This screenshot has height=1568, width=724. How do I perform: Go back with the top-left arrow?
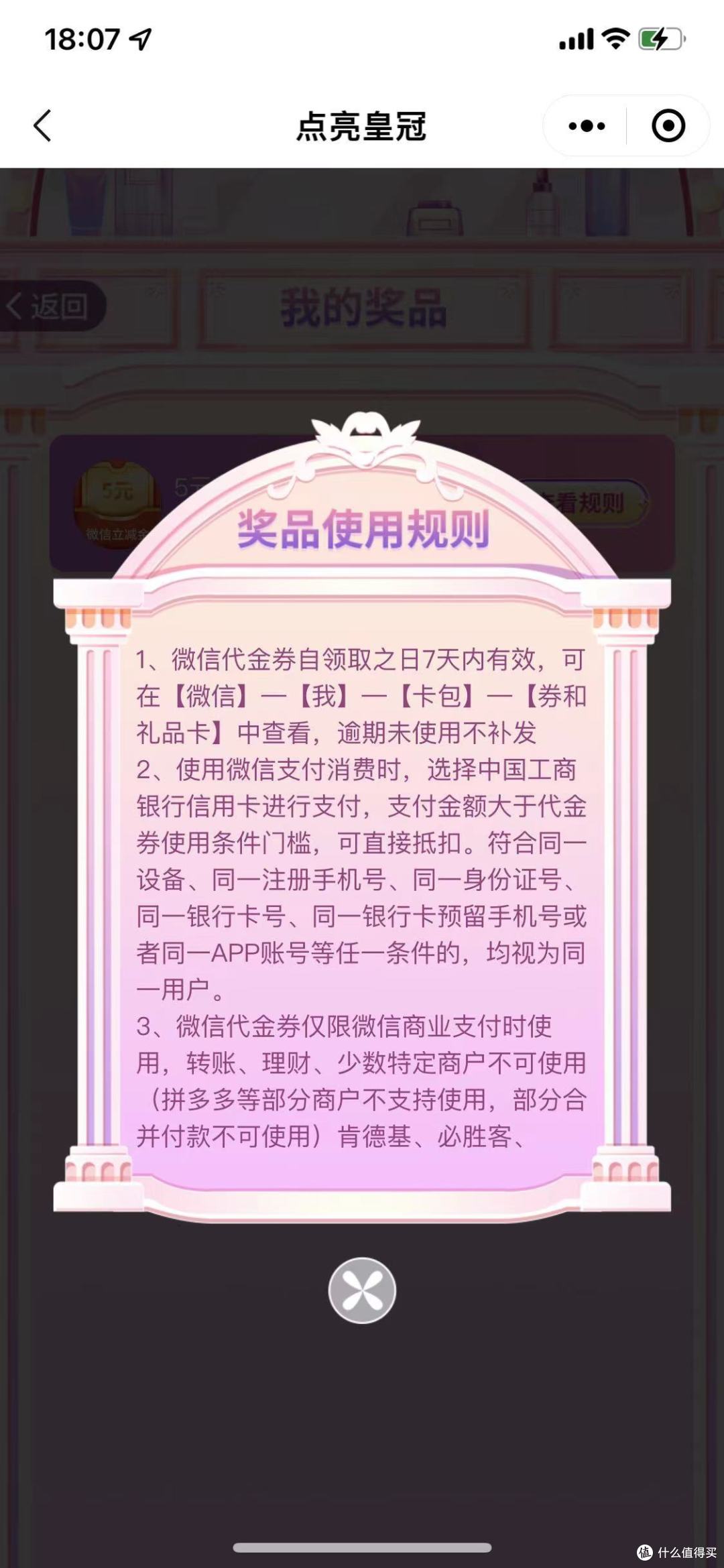(42, 125)
